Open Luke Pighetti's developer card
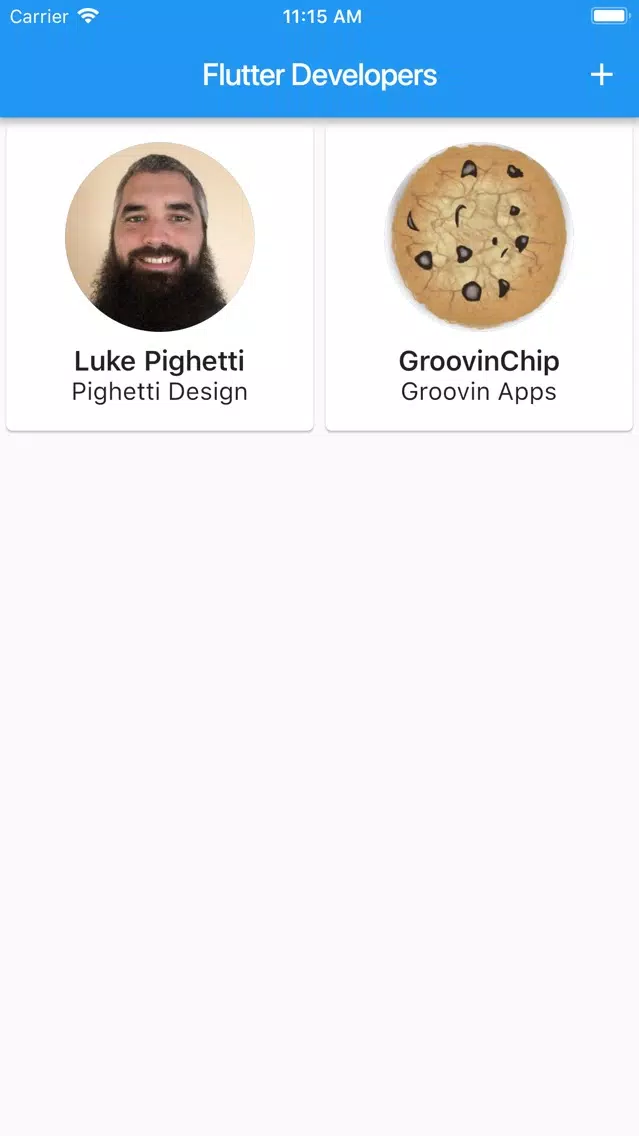This screenshot has width=639, height=1136. [x=159, y=278]
